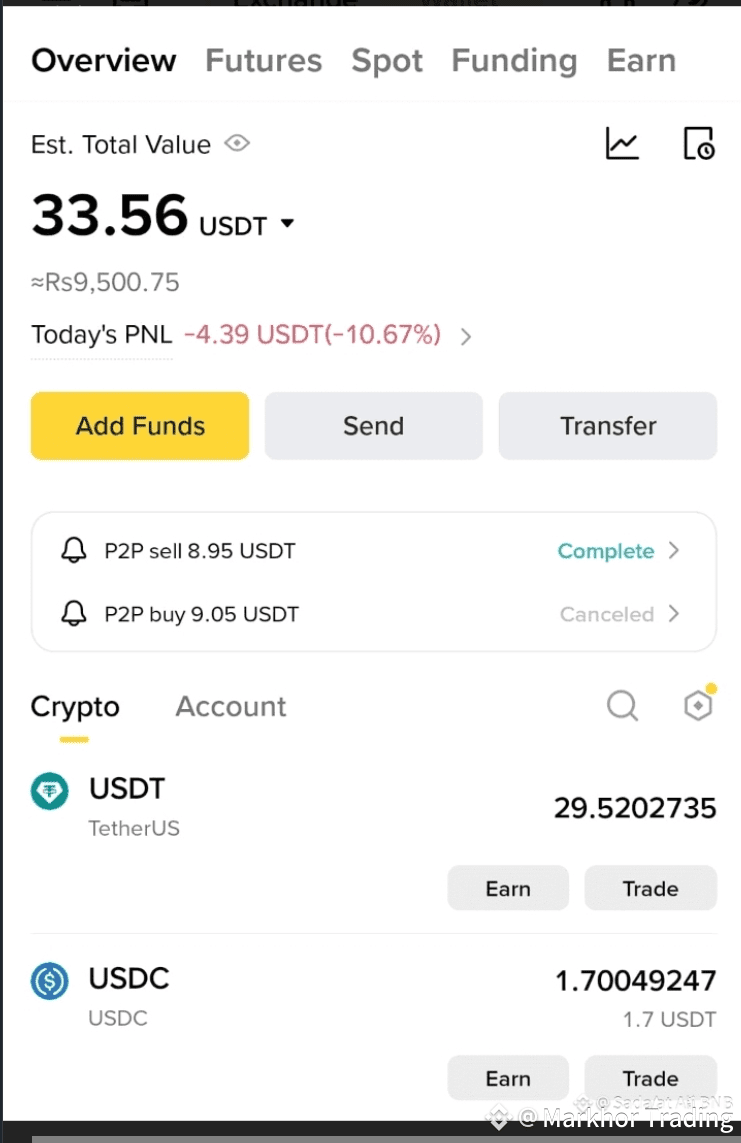Screen dimensions: 741x1143
Task: Search the crypto asset list
Action: 622,706
